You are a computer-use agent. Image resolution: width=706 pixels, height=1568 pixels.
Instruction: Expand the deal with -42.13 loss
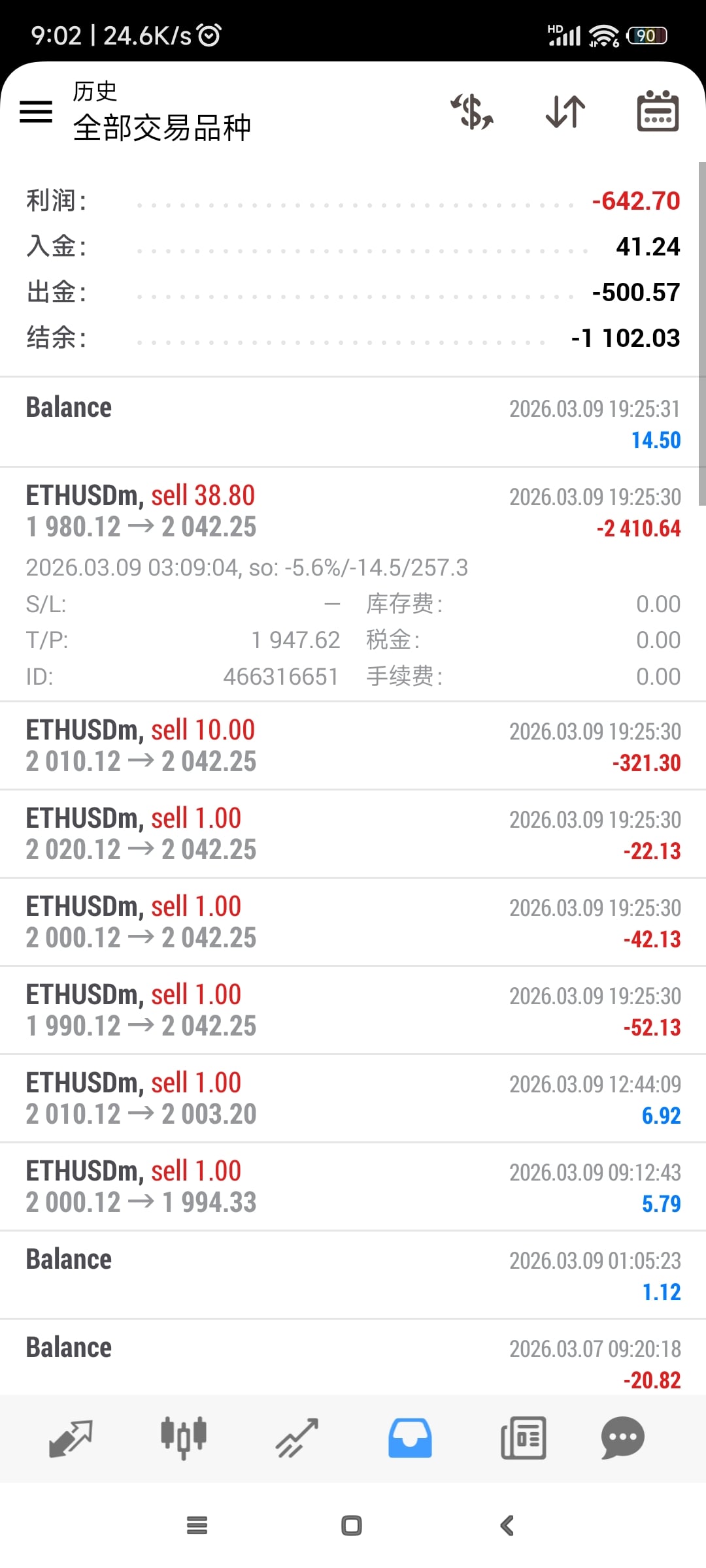pos(353,923)
